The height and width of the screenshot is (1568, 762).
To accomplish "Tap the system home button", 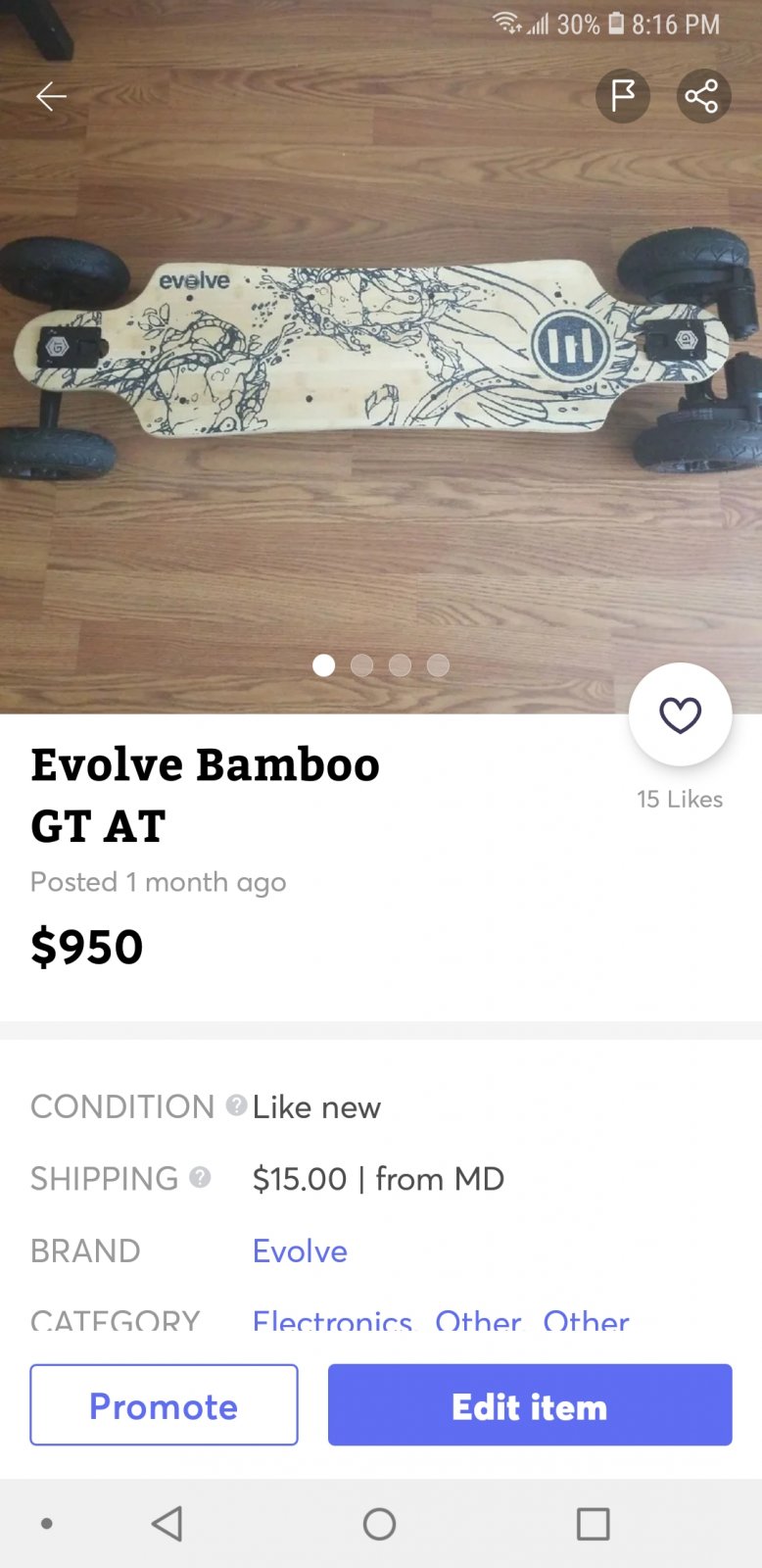I will [x=379, y=1524].
